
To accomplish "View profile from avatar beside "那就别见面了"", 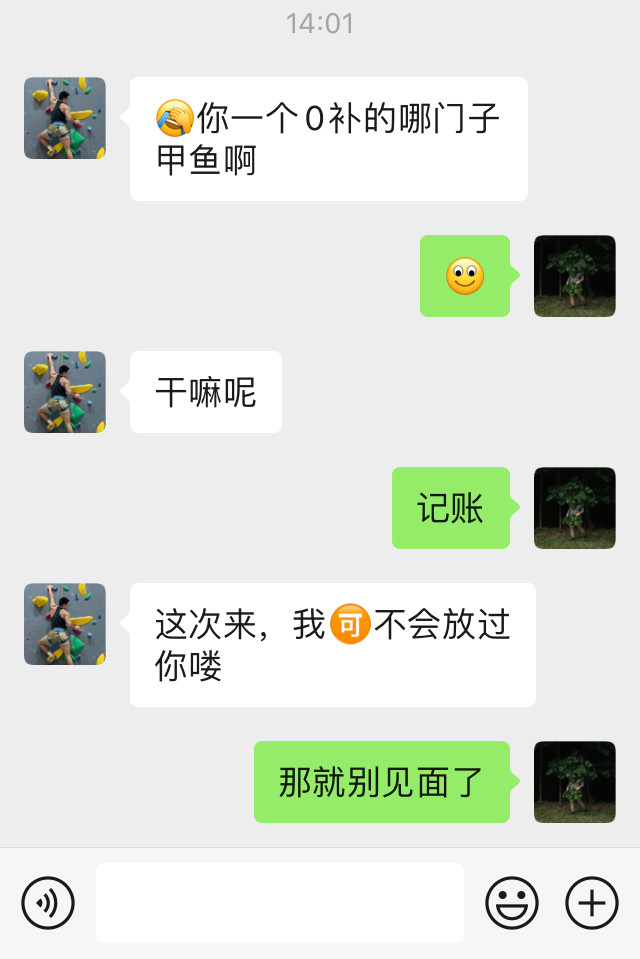I will pyautogui.click(x=574, y=782).
